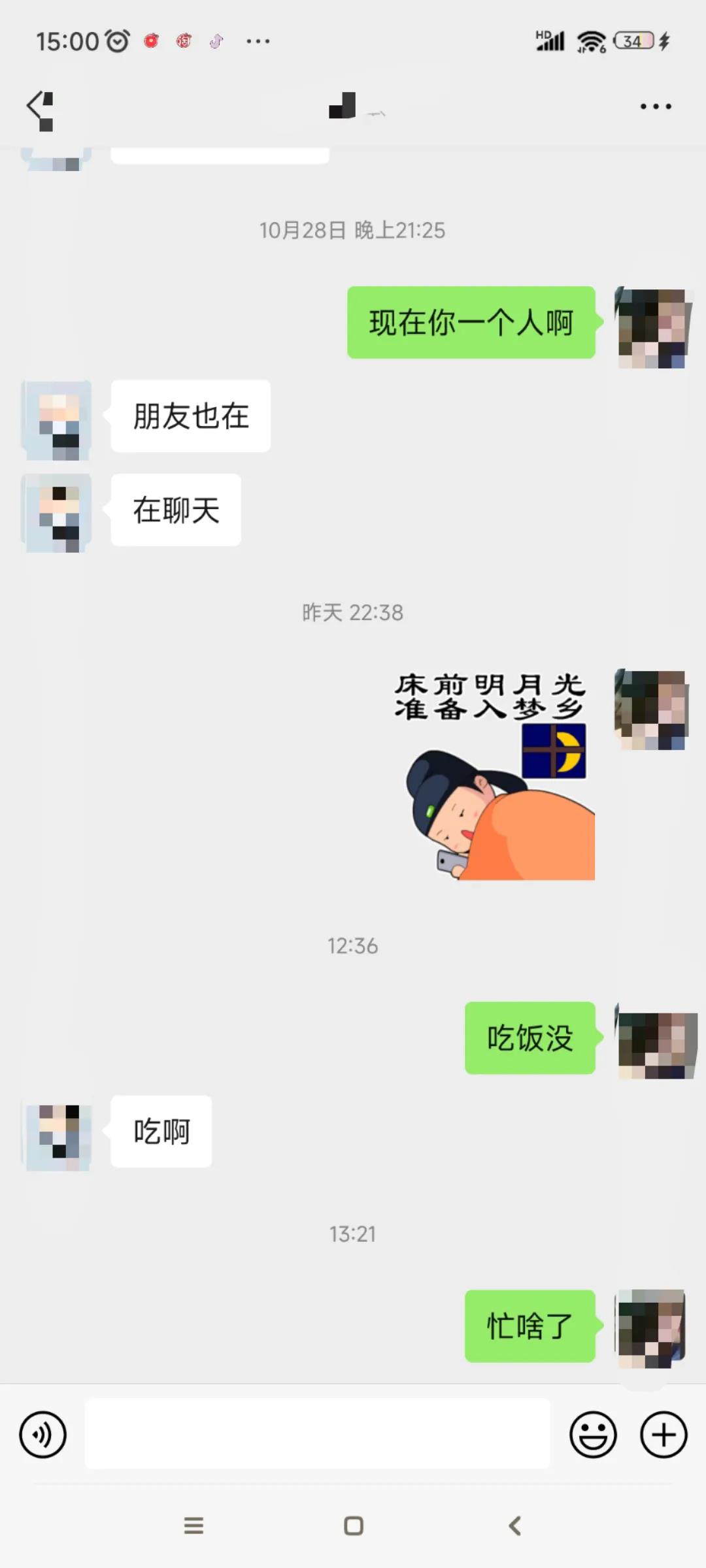This screenshot has height=1568, width=706.
Task: Tap the battery indicator showing 34
Action: coord(631,42)
